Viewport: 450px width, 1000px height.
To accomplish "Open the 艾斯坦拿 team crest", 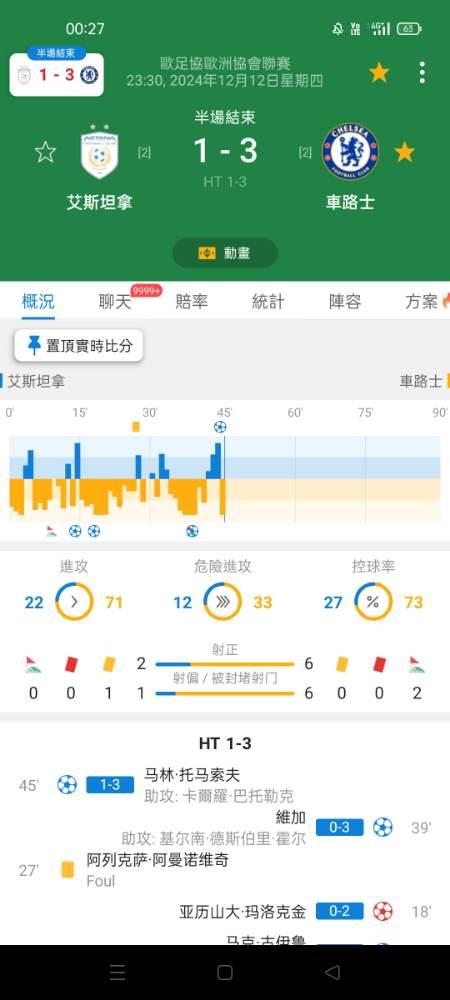I will [99, 152].
